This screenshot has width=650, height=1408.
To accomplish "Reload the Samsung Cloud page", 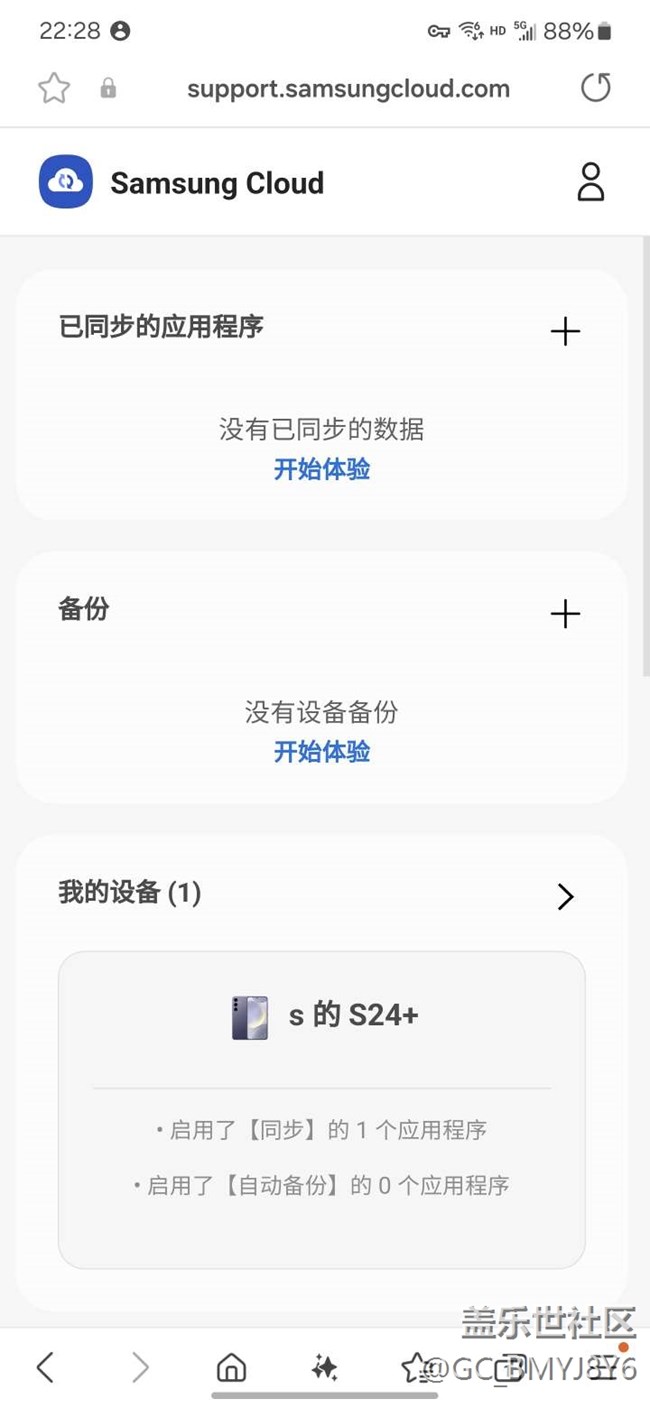I will (595, 89).
